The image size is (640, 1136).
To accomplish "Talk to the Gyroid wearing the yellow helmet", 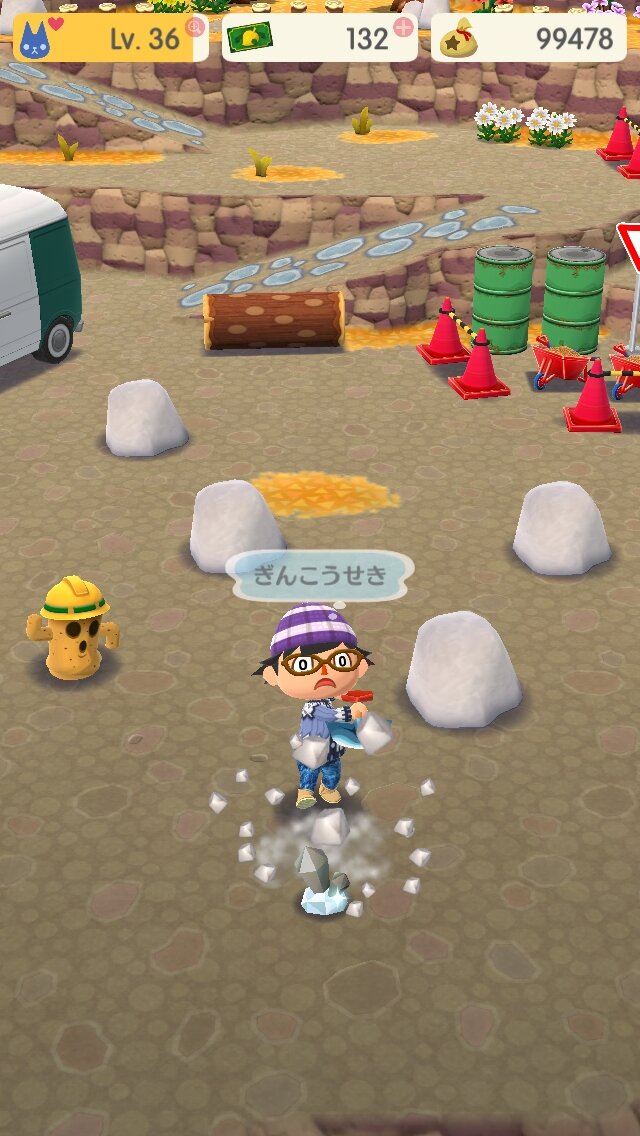I will click(x=73, y=628).
